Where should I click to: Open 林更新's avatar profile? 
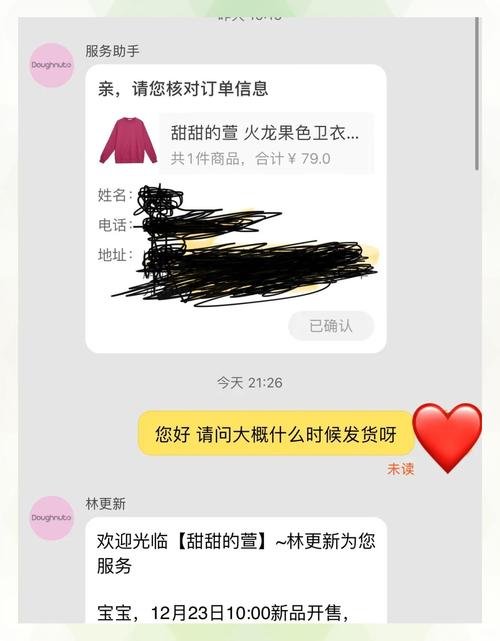click(52, 518)
